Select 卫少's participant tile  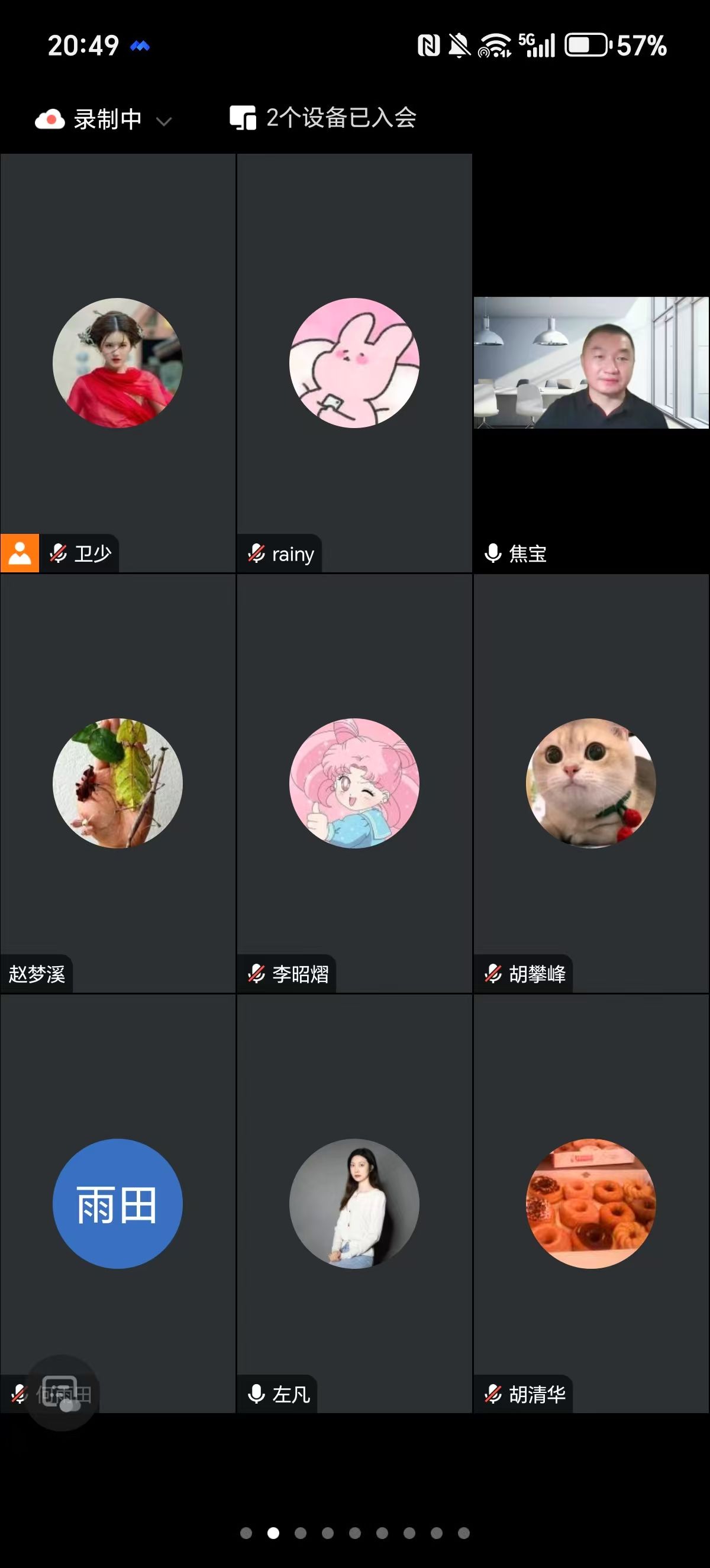point(118,363)
